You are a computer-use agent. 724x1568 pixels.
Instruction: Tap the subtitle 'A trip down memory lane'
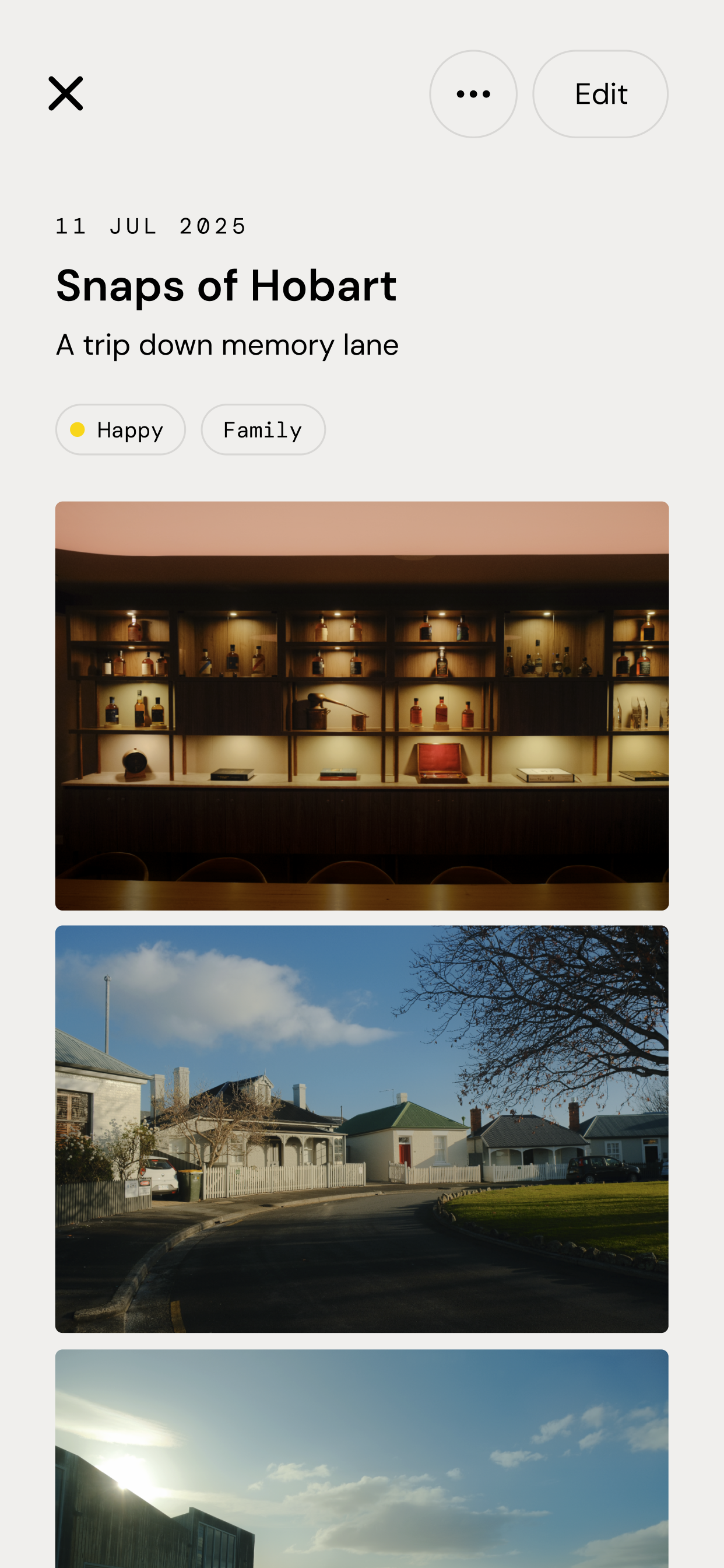[x=226, y=344]
